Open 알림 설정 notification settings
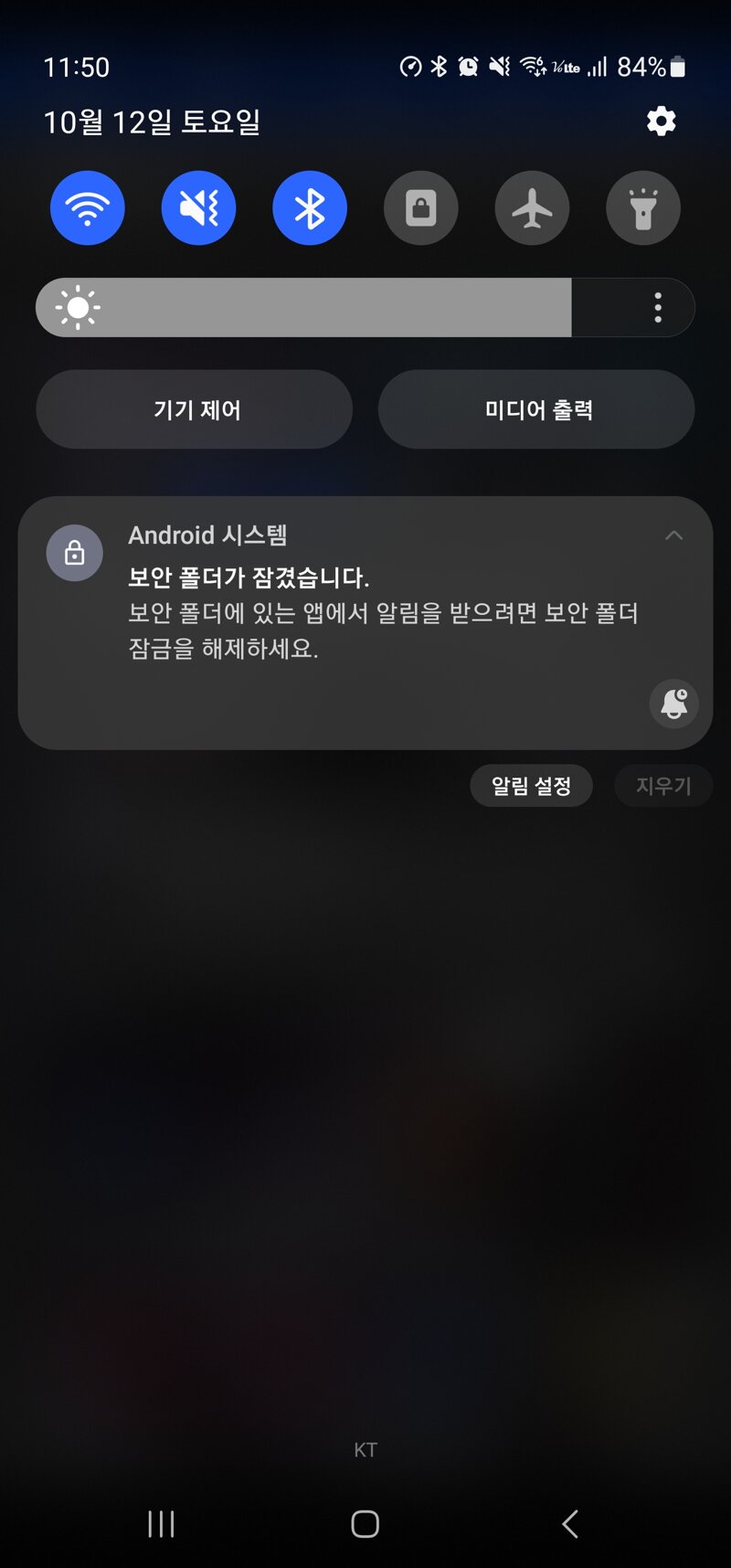The image size is (731, 1568). 531,786
